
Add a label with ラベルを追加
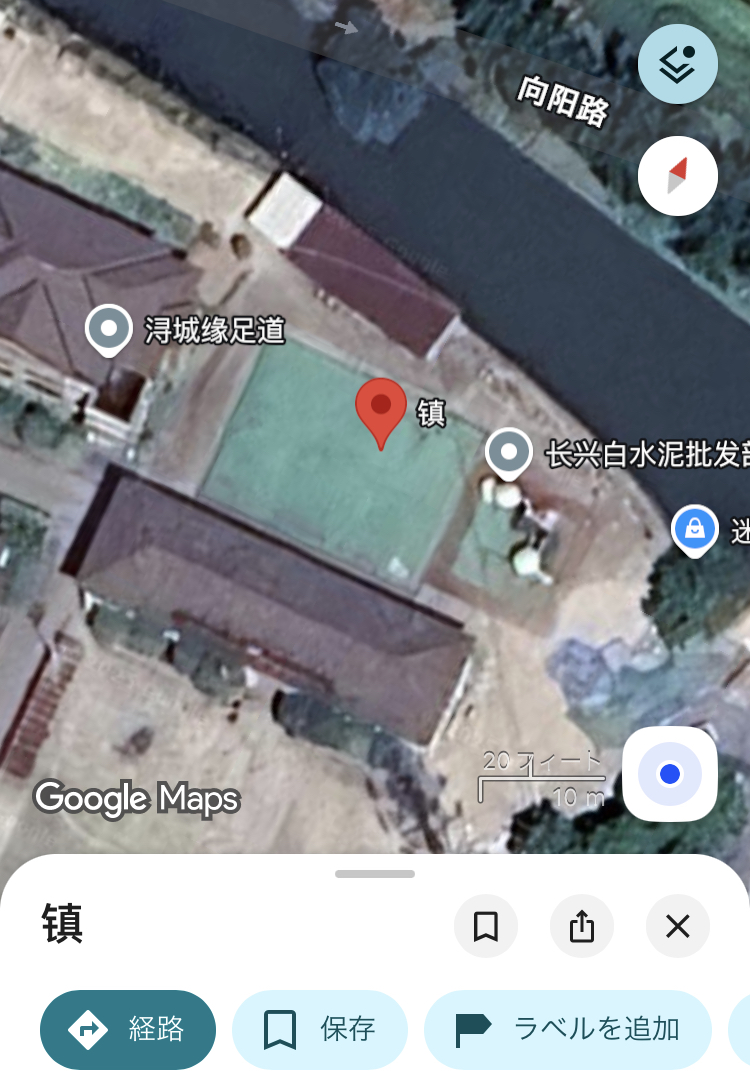(568, 1030)
